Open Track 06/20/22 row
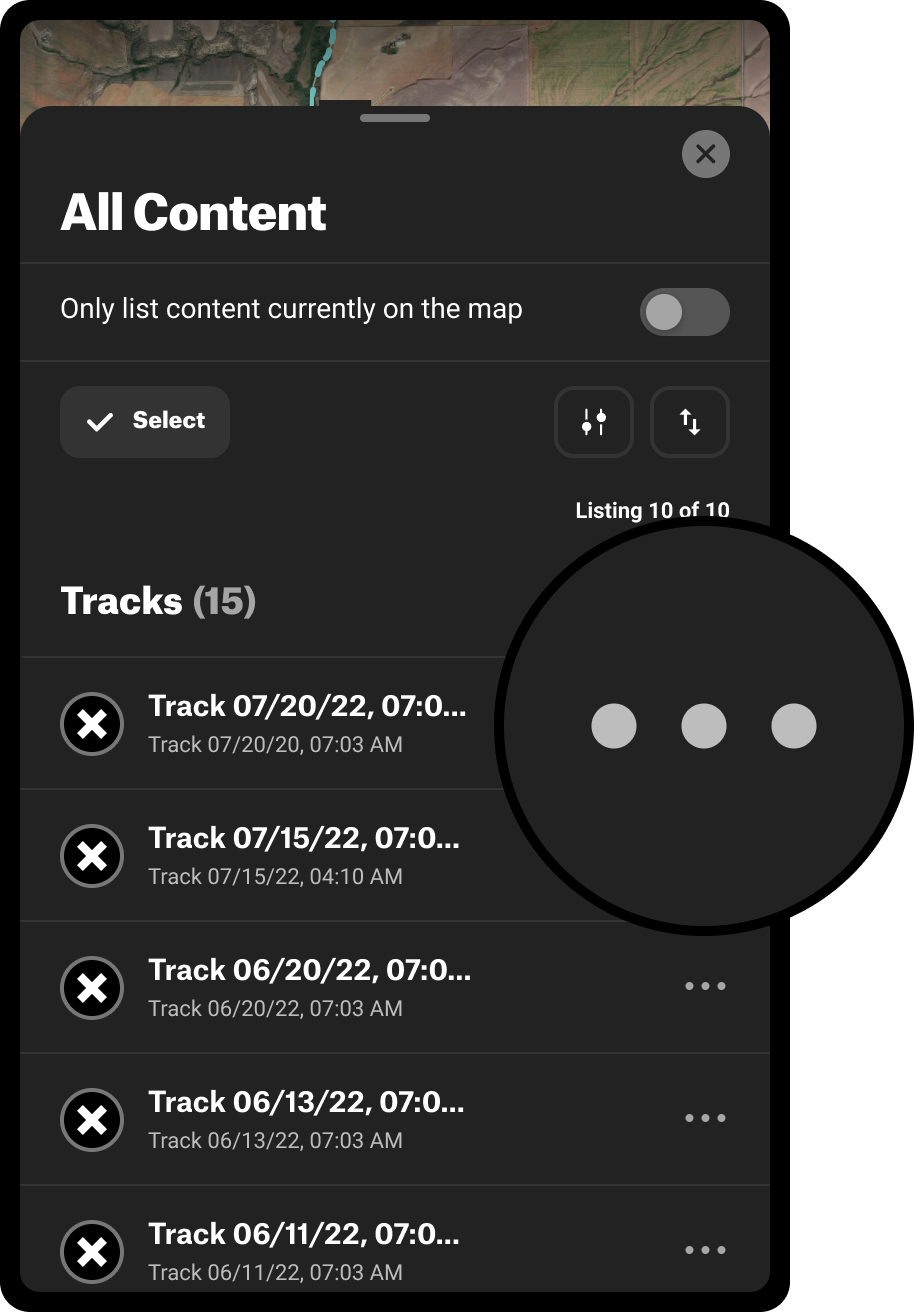Screen dimensions: 914x1313 (x=309, y=987)
